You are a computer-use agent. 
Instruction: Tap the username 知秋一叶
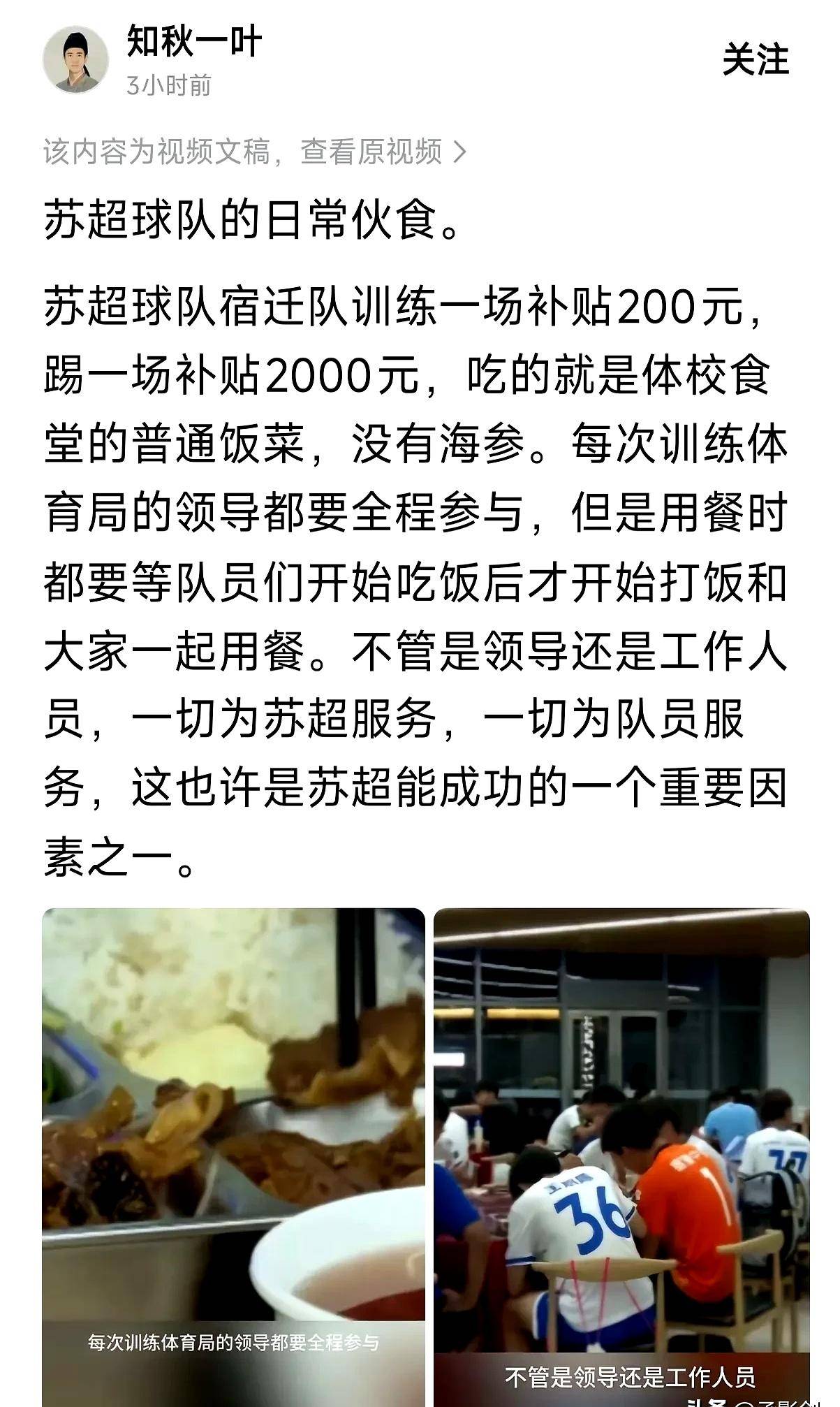194,41
